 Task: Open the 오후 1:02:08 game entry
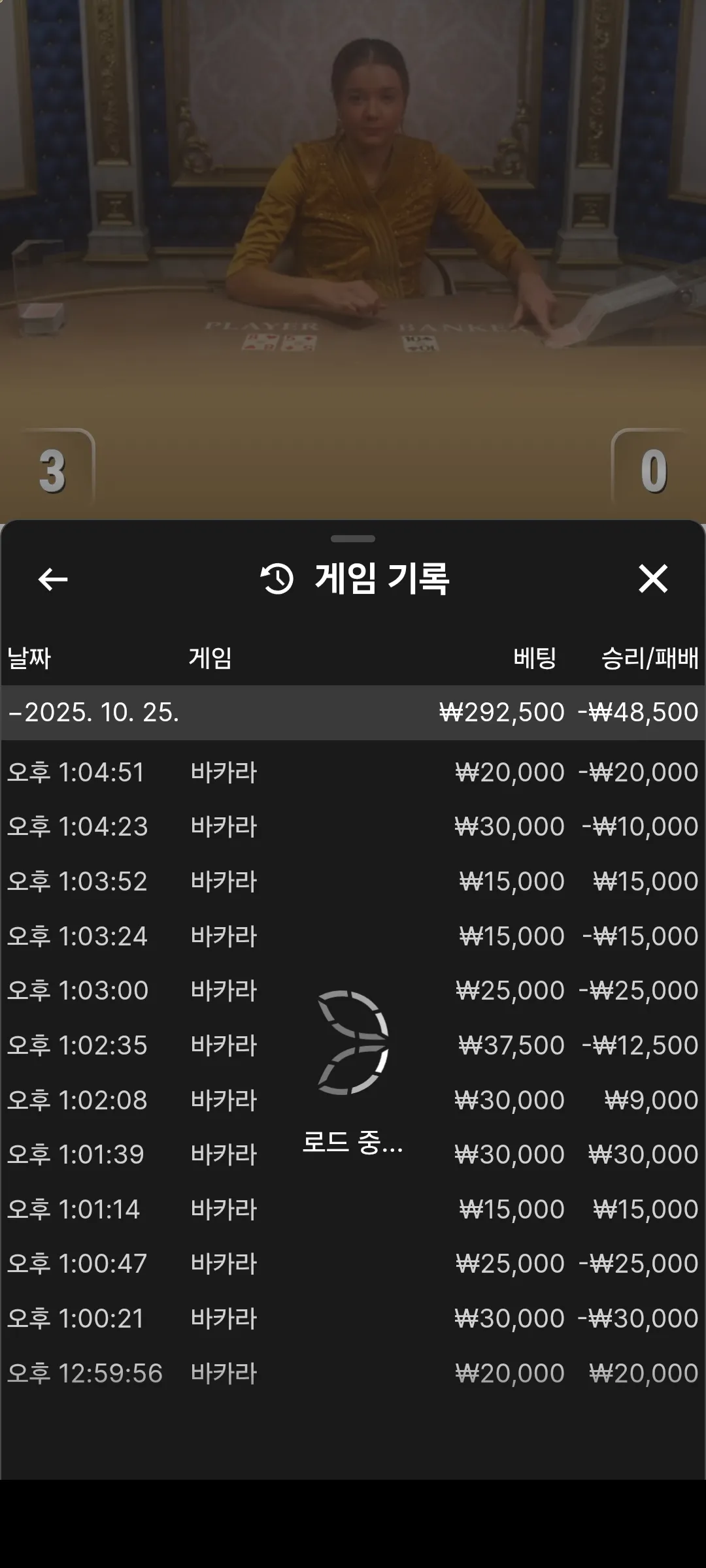353,1100
